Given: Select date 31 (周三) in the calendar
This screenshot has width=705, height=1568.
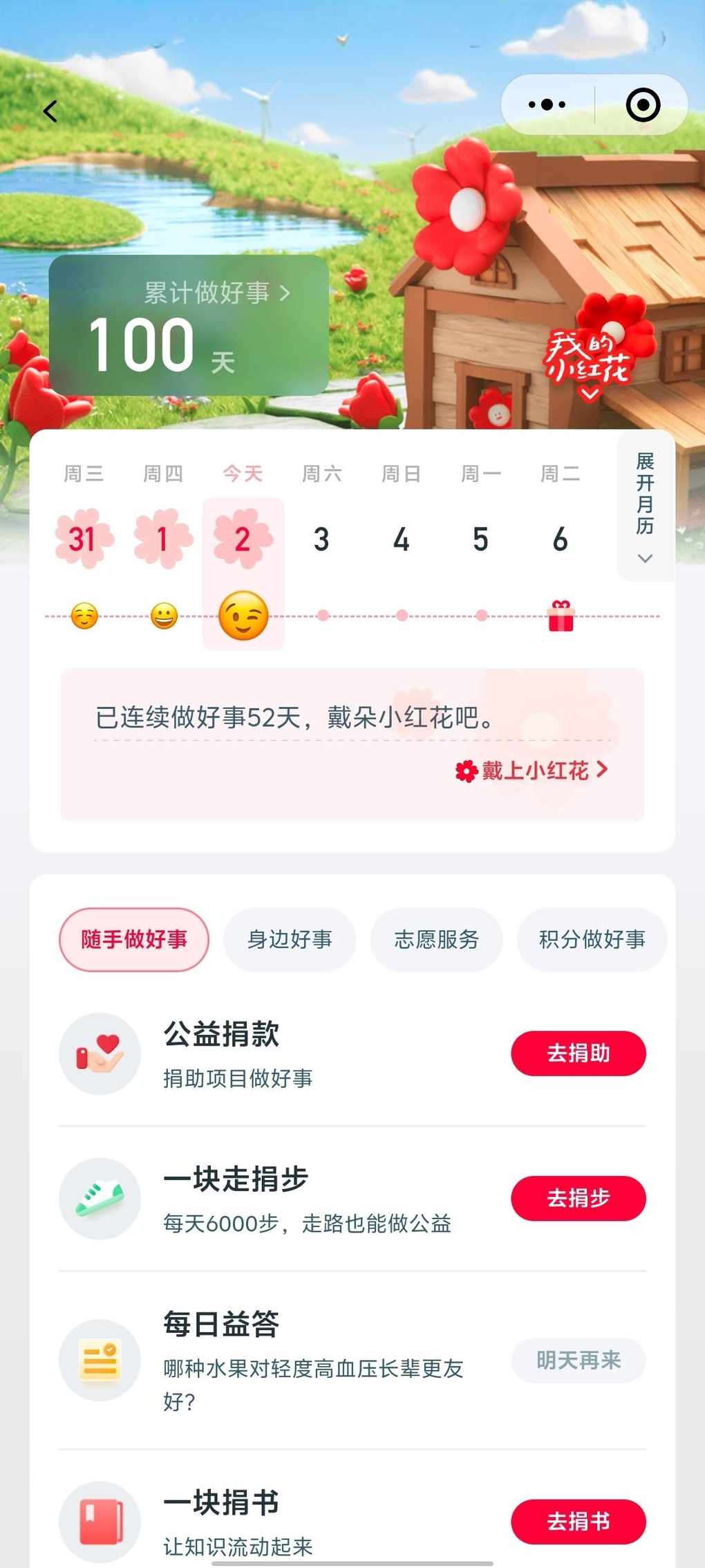Looking at the screenshot, I should point(84,539).
